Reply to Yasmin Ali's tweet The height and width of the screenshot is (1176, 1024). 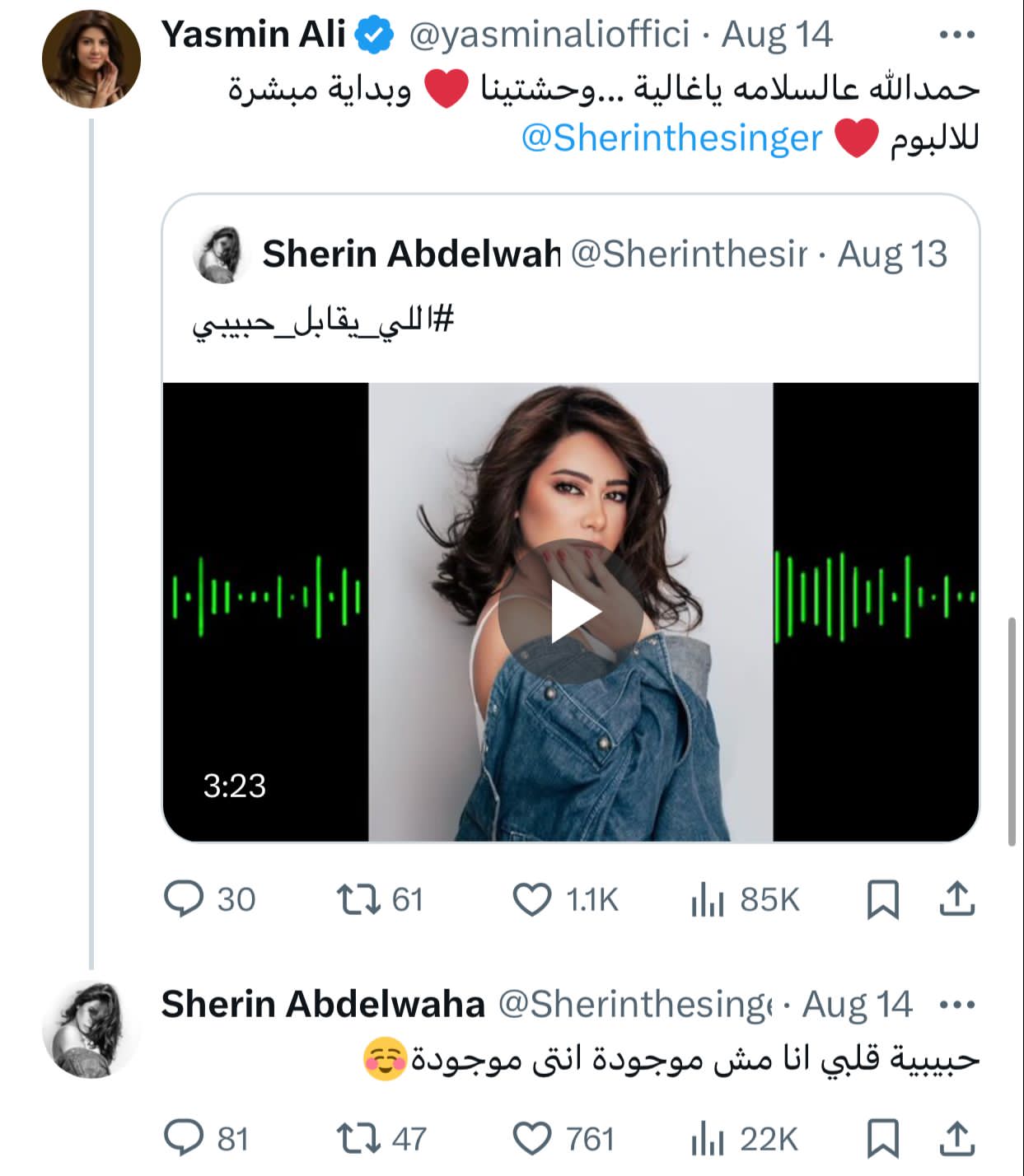point(184,898)
